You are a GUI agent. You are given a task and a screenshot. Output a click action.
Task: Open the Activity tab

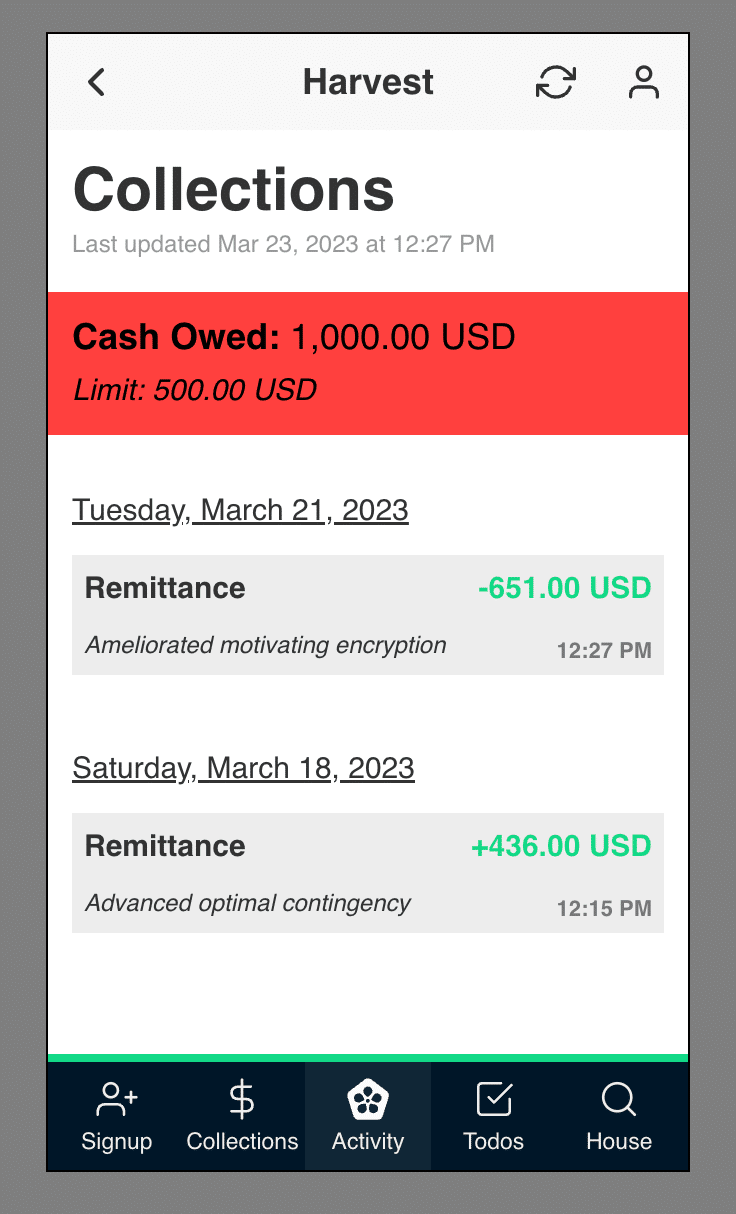click(368, 1116)
